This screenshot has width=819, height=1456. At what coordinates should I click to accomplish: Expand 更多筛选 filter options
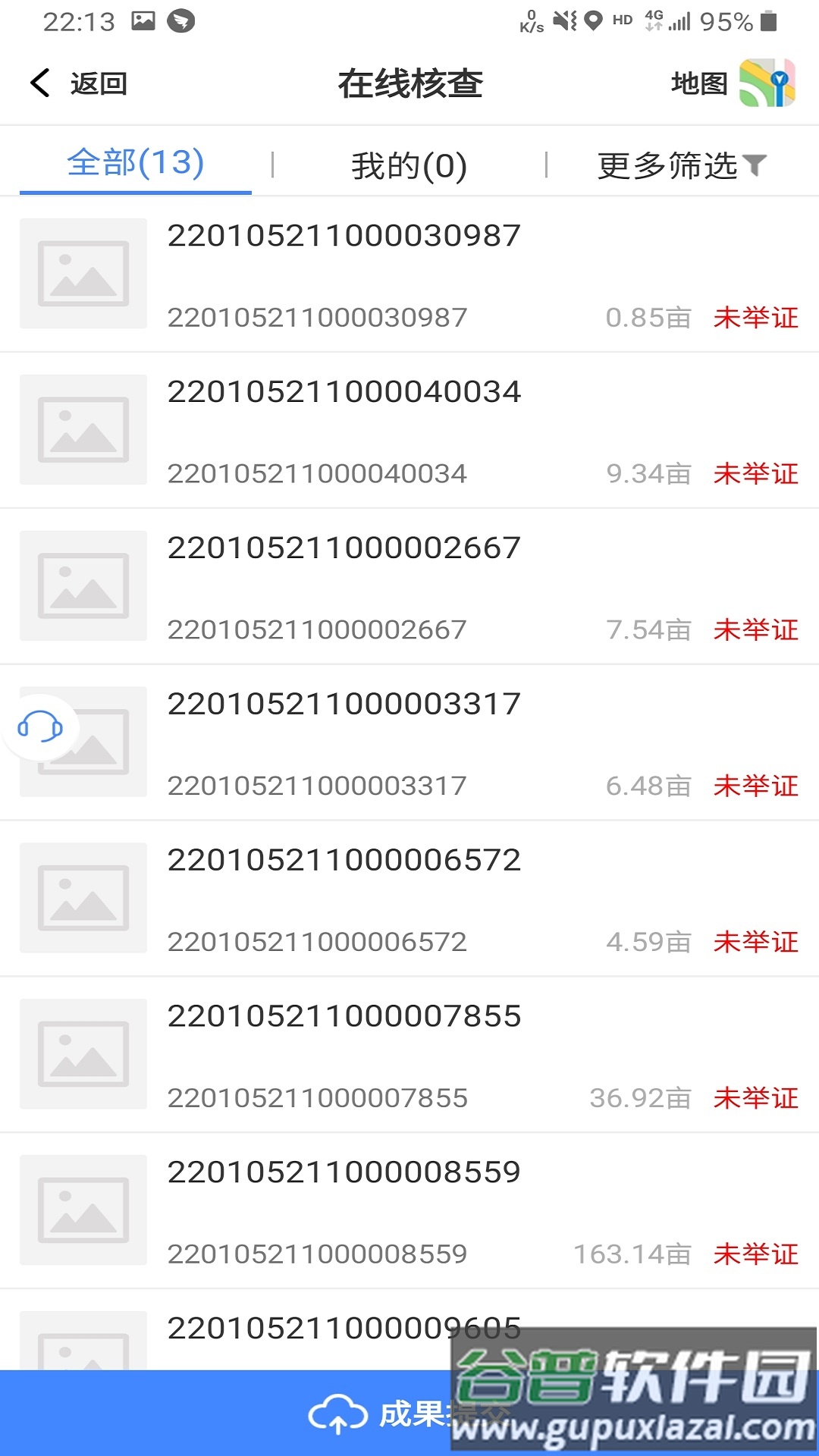tap(667, 165)
